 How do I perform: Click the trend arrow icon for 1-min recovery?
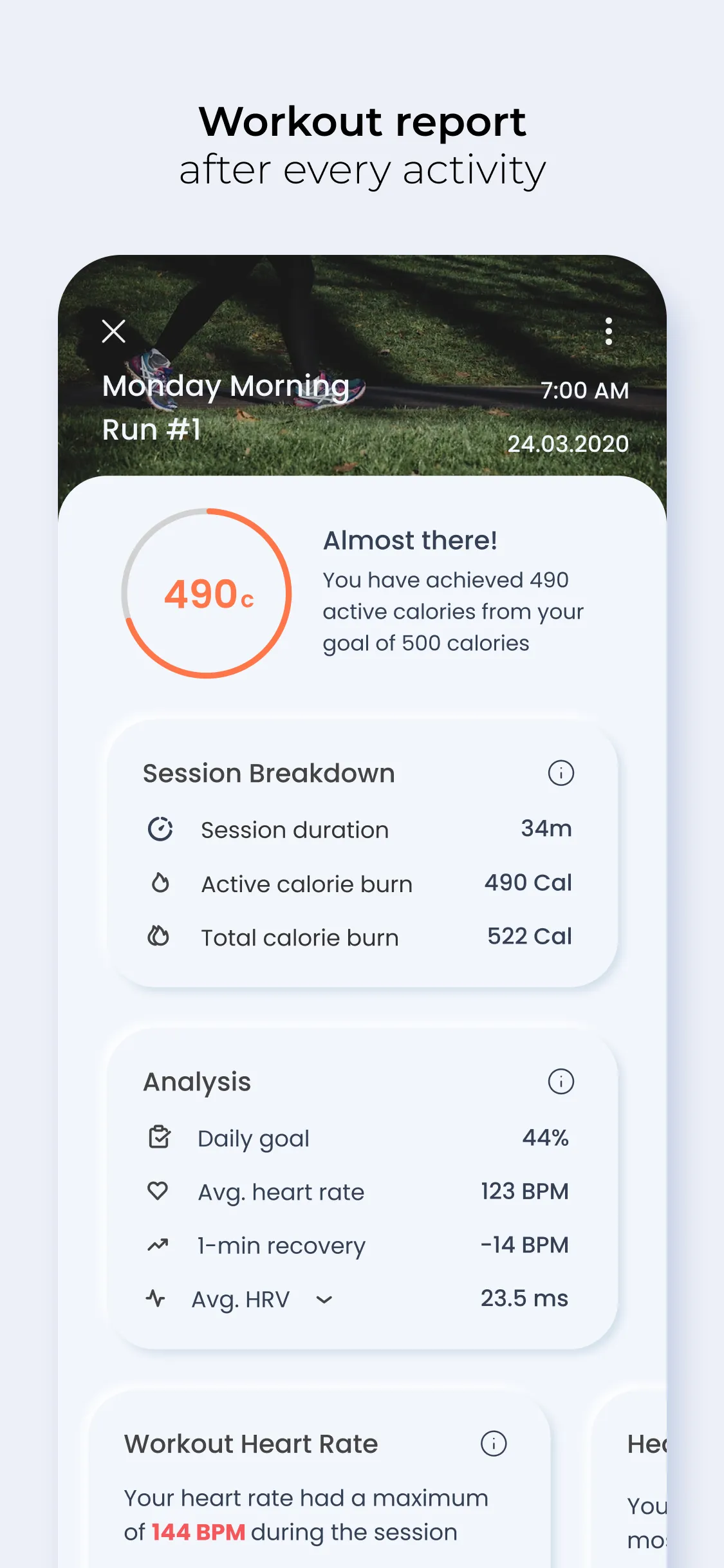click(159, 1245)
